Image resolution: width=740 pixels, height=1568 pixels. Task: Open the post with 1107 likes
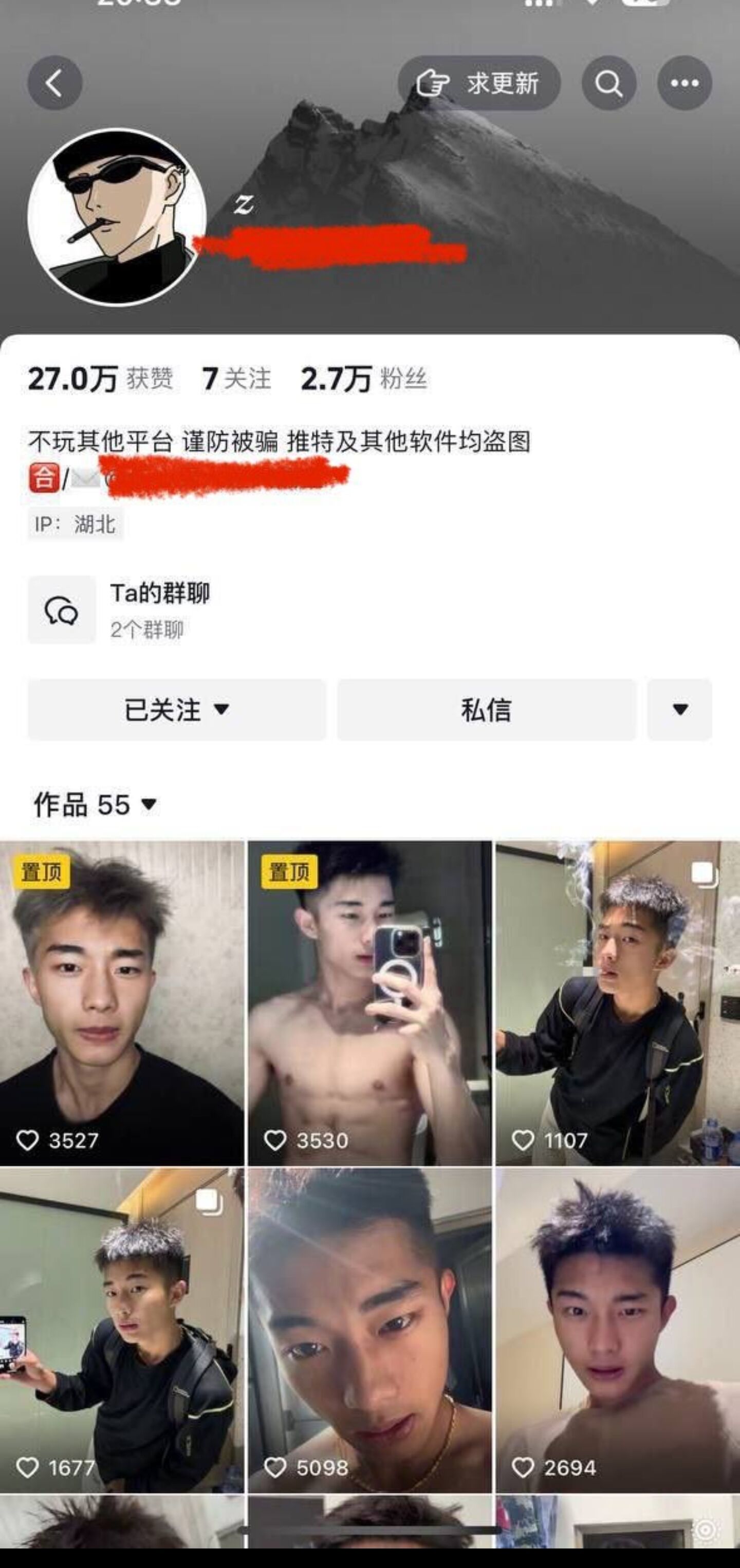click(x=617, y=1003)
